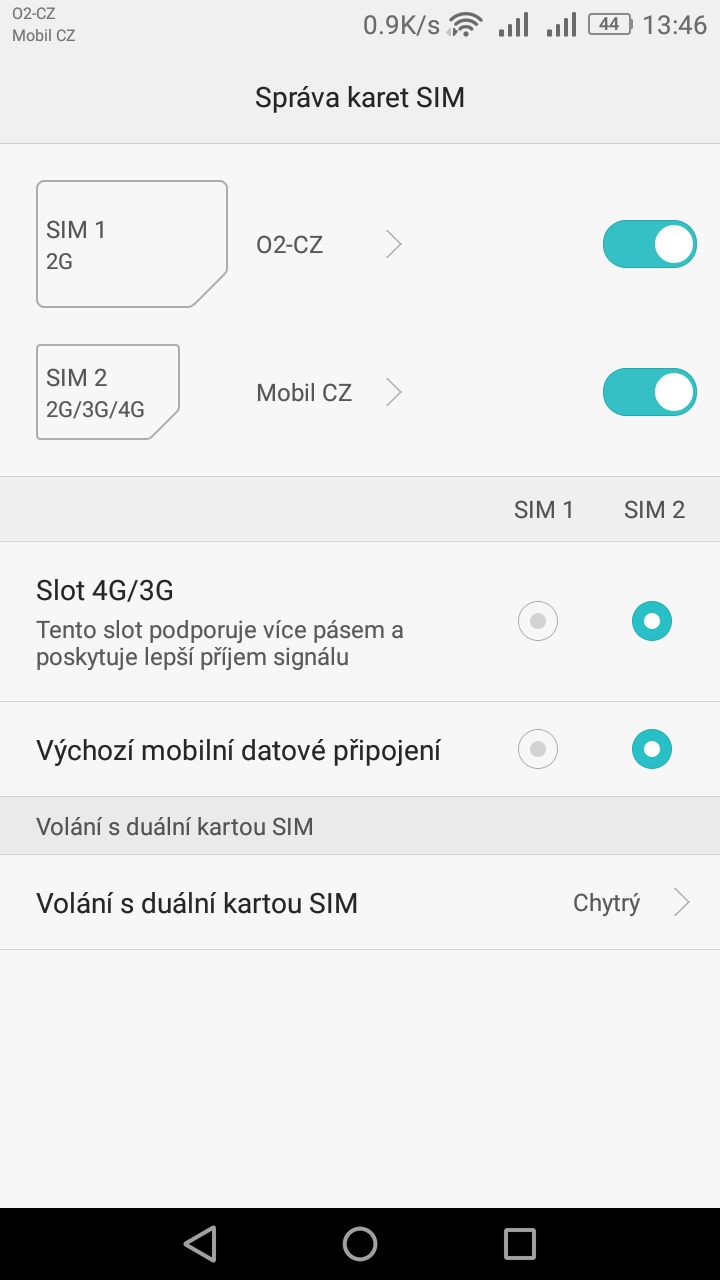The height and width of the screenshot is (1280, 720).
Task: Open SIM 1 O2-CZ card settings
Action: [328, 244]
